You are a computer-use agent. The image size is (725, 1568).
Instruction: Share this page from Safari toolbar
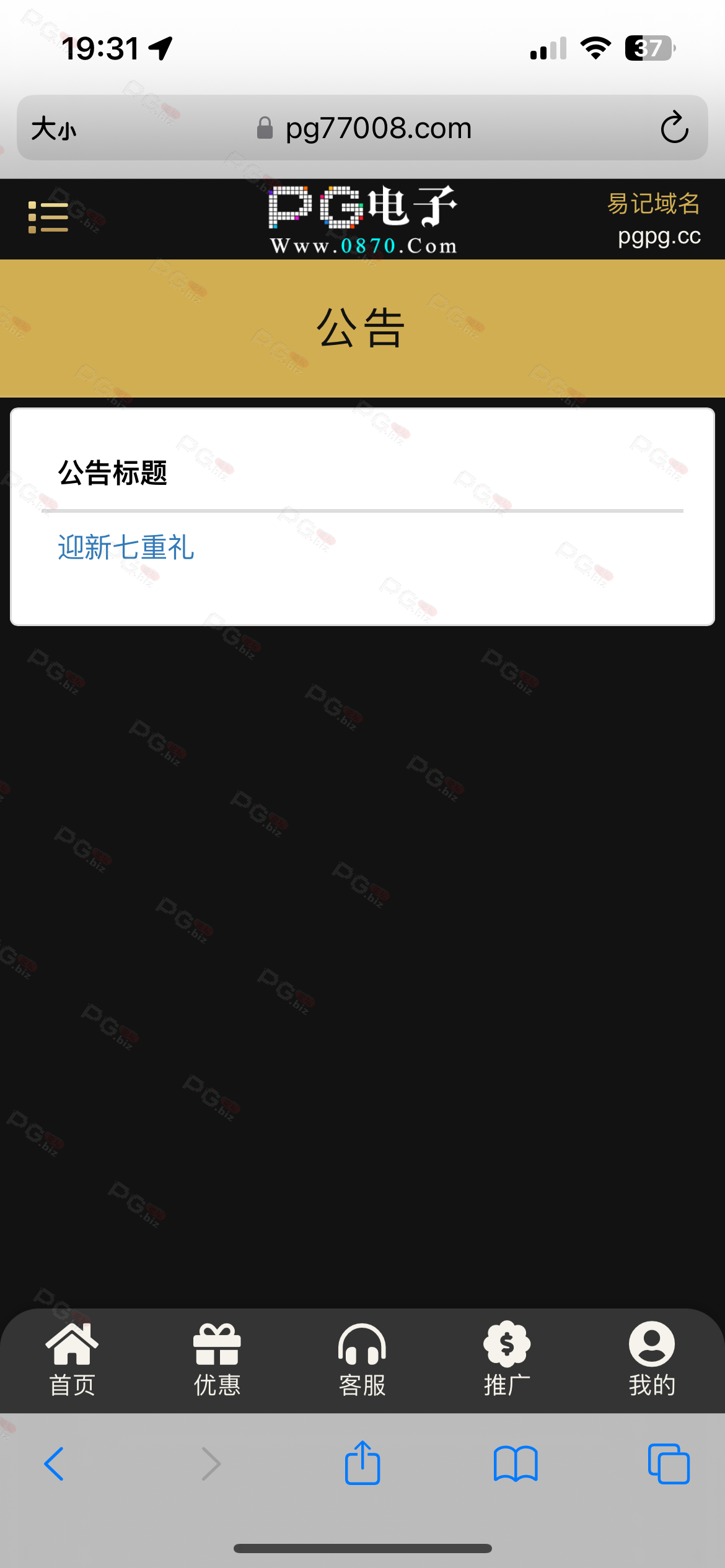coord(362,1463)
